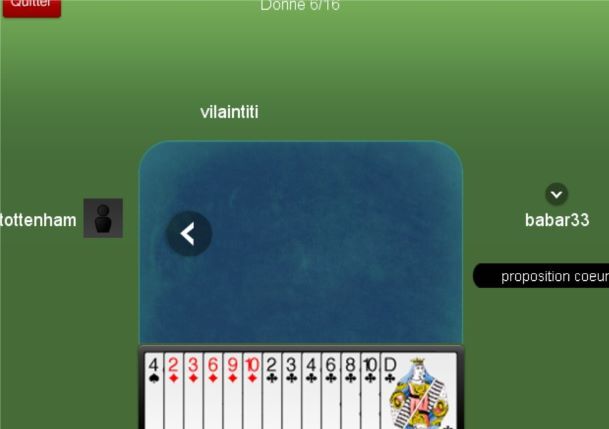Viewport: 609px width, 429px height.
Task: Play the 6 of clubs card
Action: [x=330, y=390]
